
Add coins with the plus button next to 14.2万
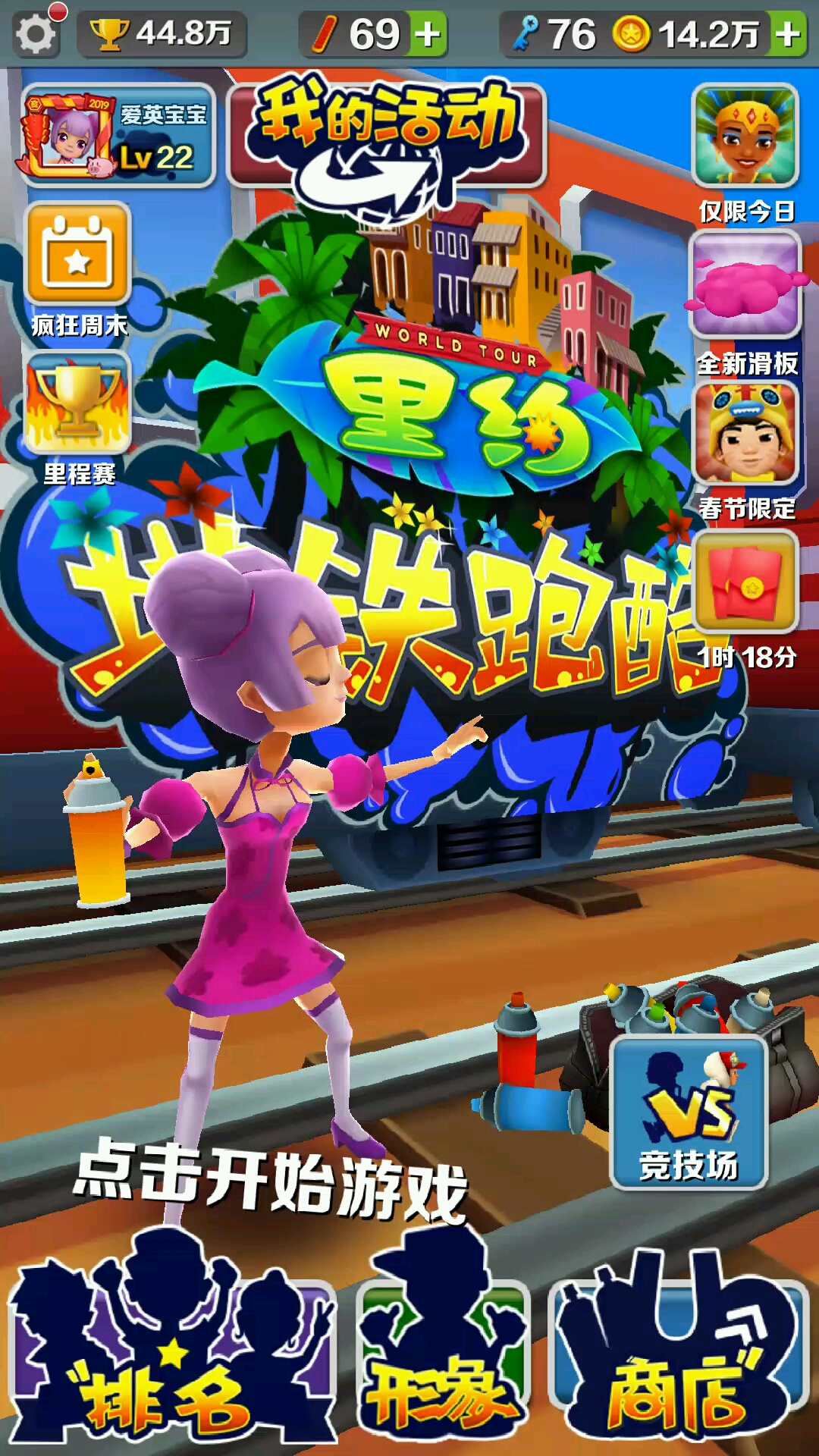click(x=788, y=34)
